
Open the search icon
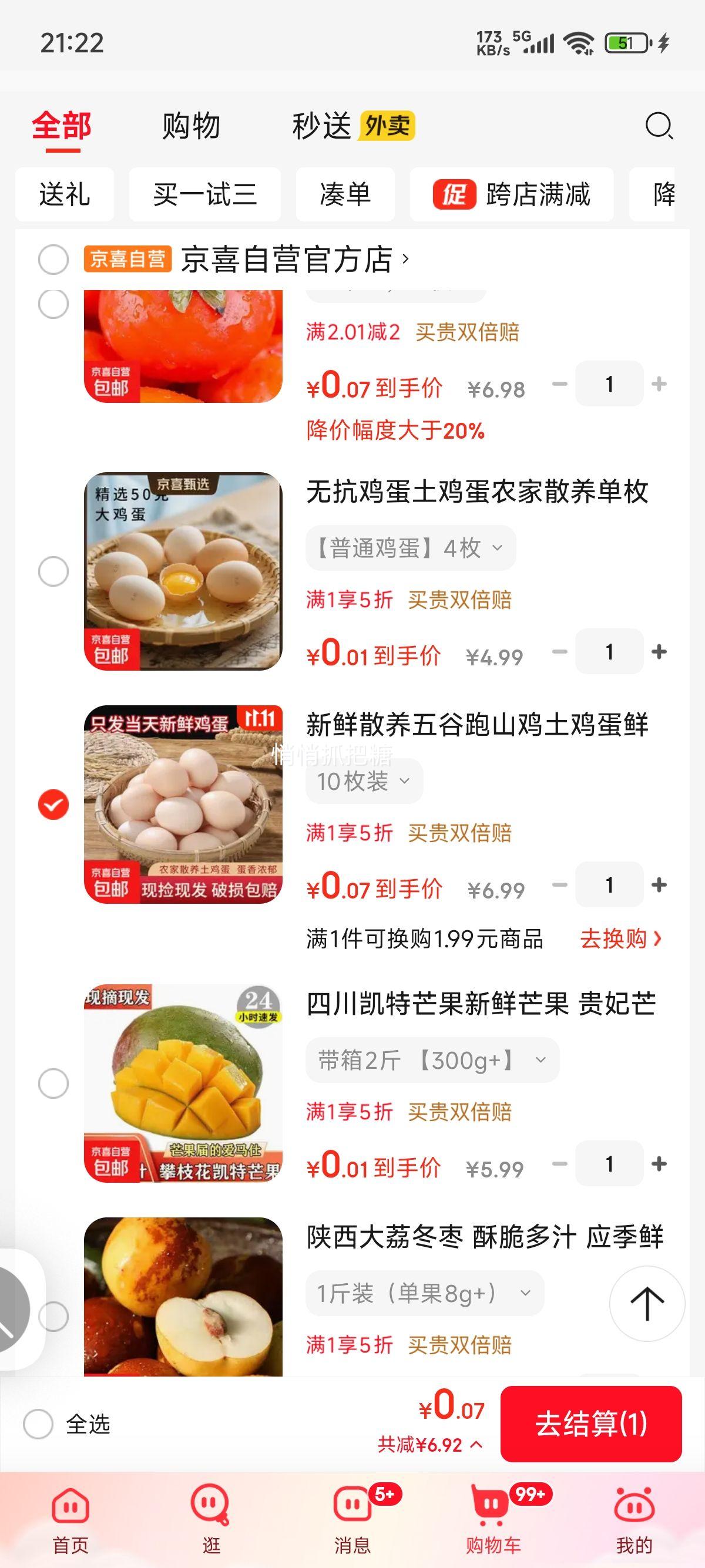[x=658, y=126]
